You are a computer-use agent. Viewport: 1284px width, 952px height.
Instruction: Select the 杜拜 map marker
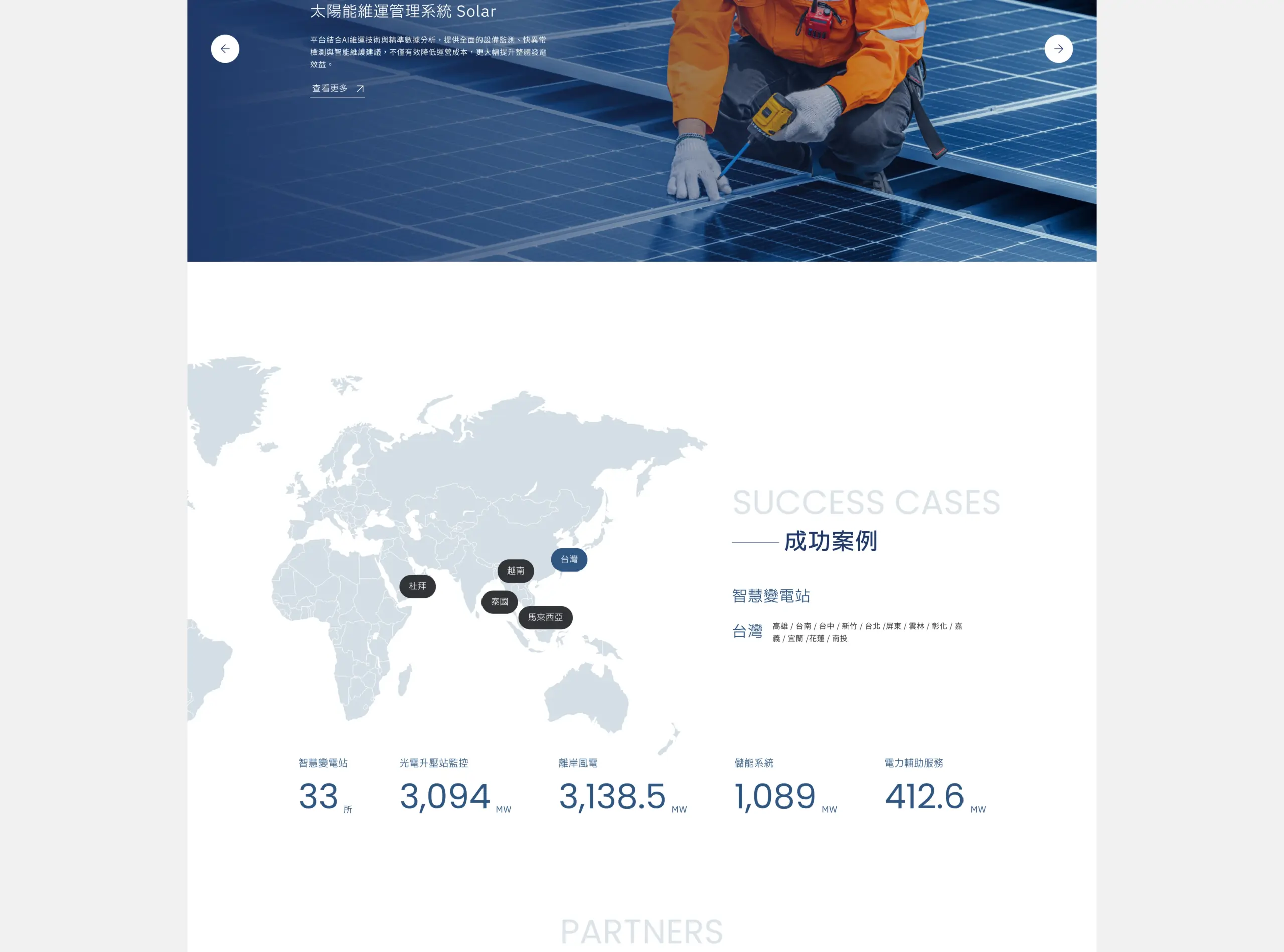(417, 586)
